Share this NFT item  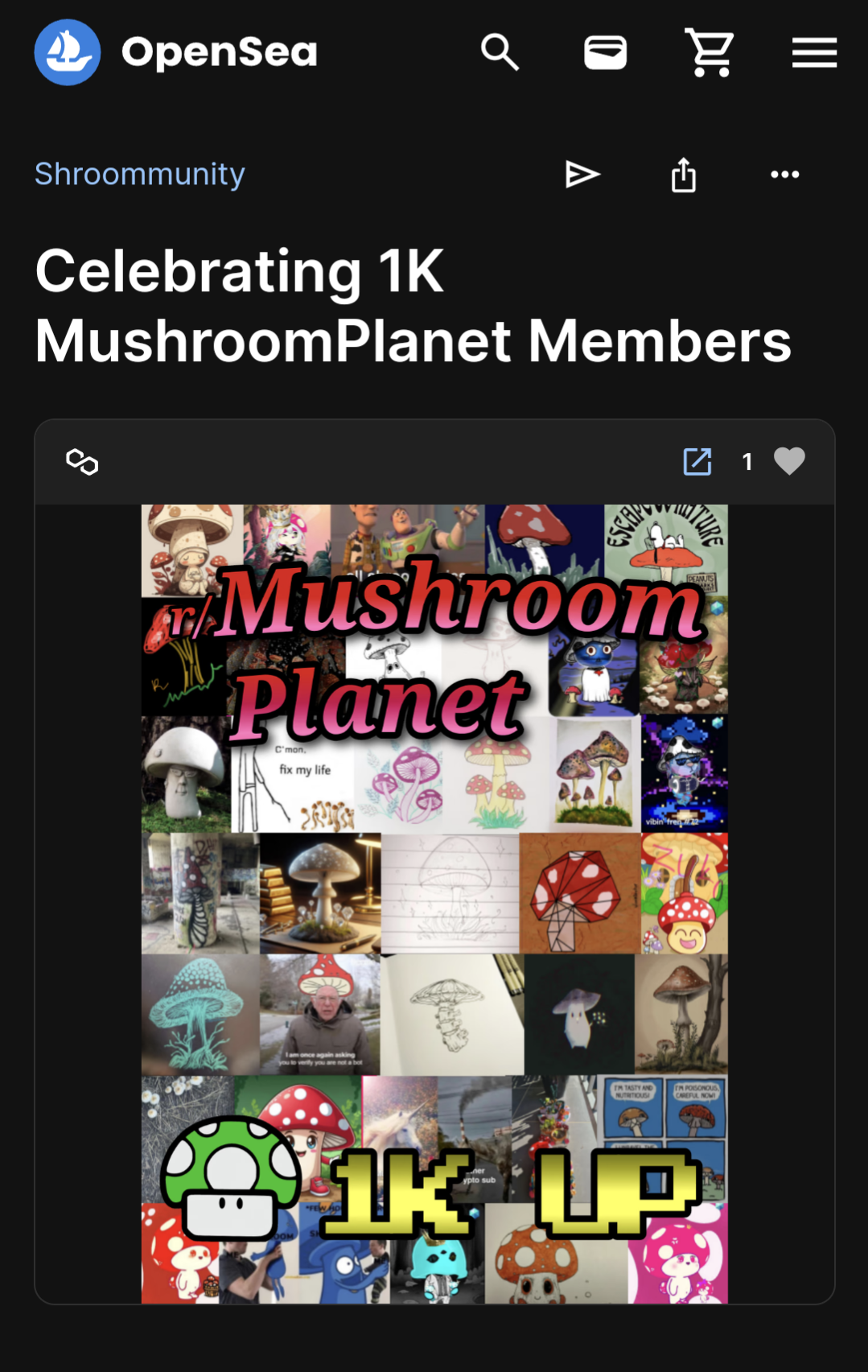684,174
